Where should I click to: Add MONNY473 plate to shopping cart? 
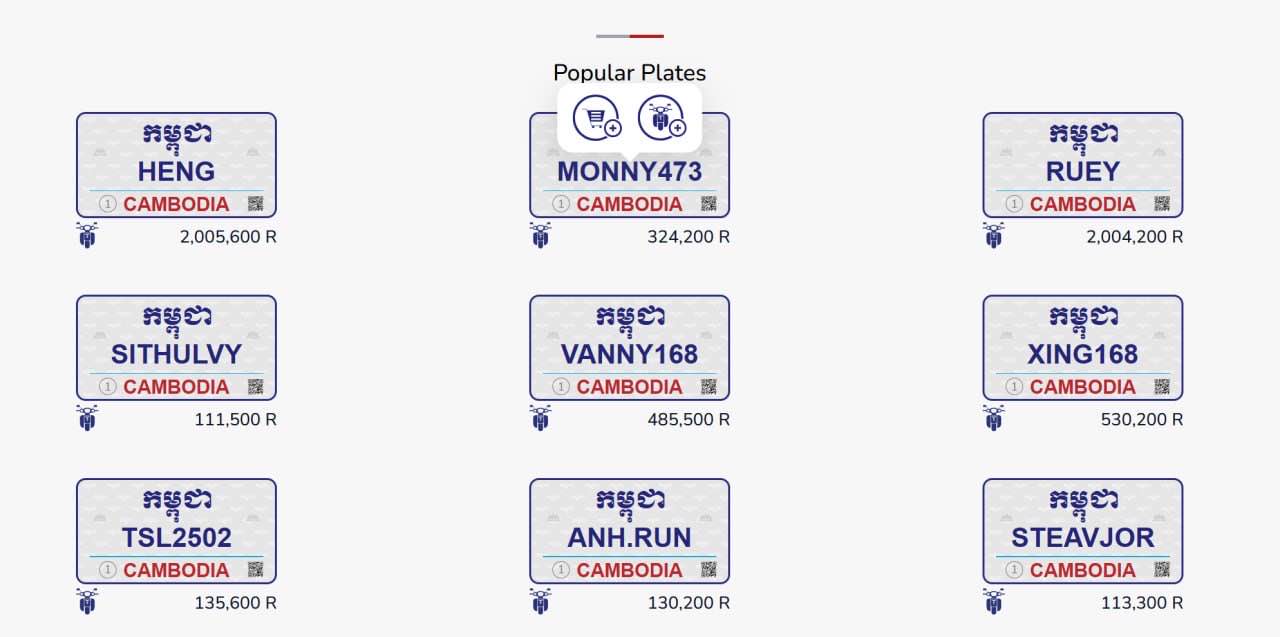[x=596, y=118]
